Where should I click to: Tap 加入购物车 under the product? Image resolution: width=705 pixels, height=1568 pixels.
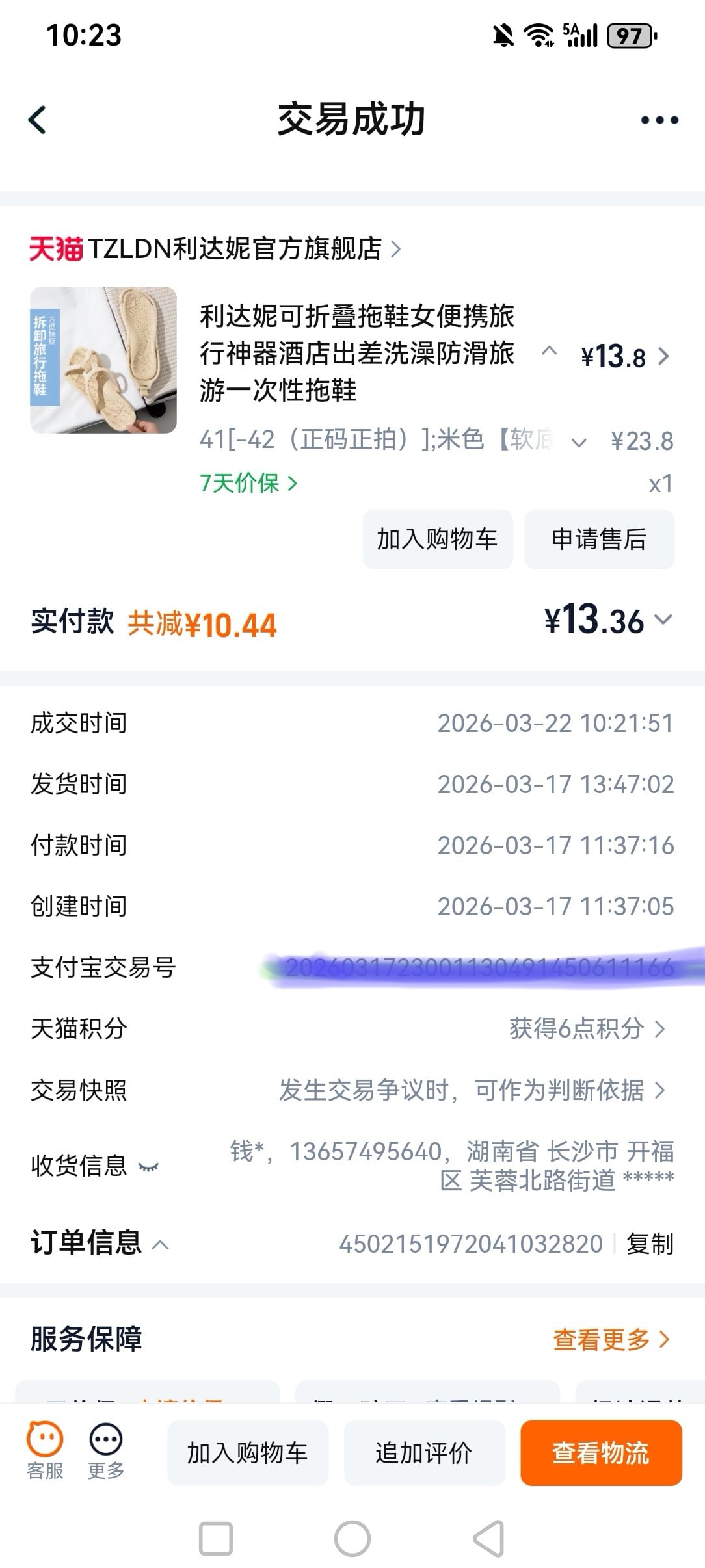pyautogui.click(x=437, y=539)
